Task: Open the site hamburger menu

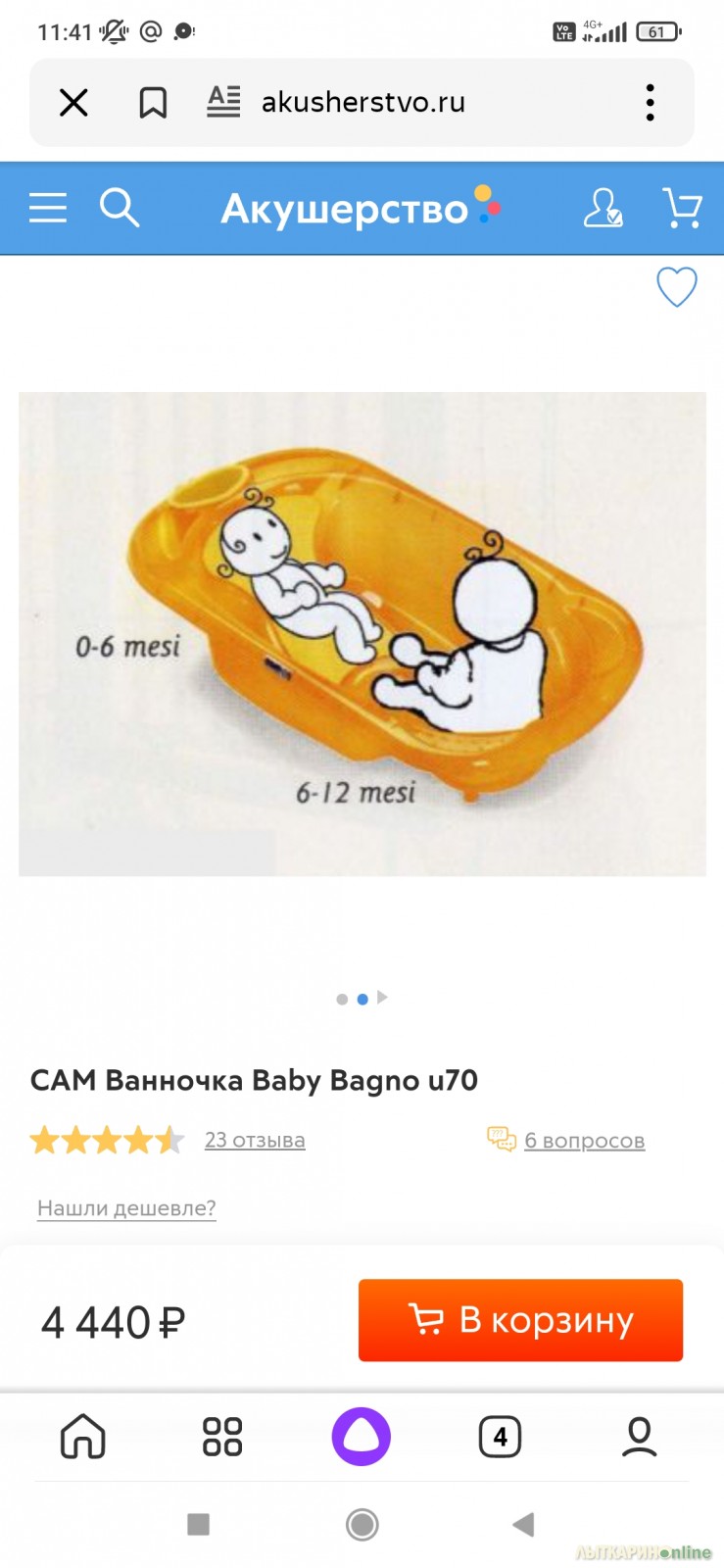Action: [x=48, y=208]
